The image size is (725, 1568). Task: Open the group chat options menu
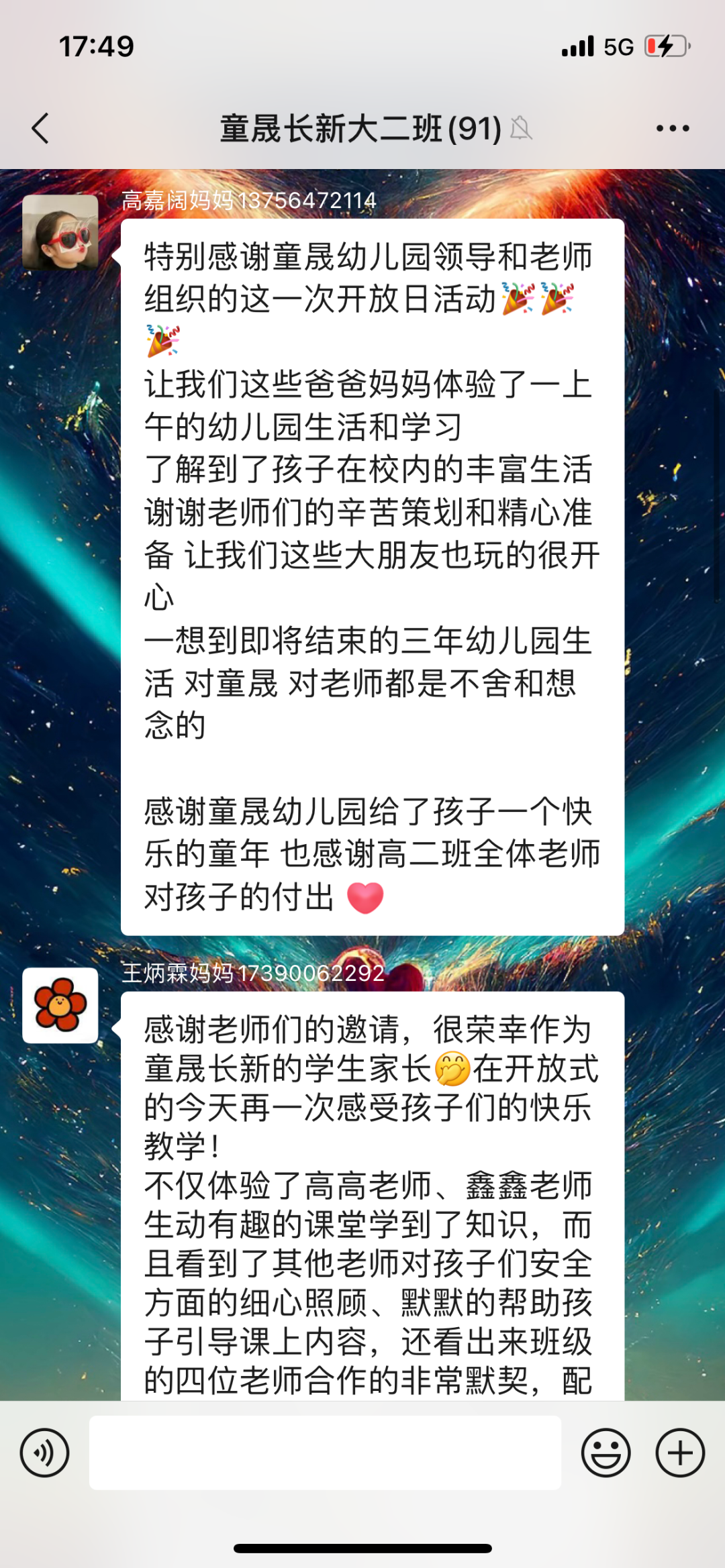point(673,128)
